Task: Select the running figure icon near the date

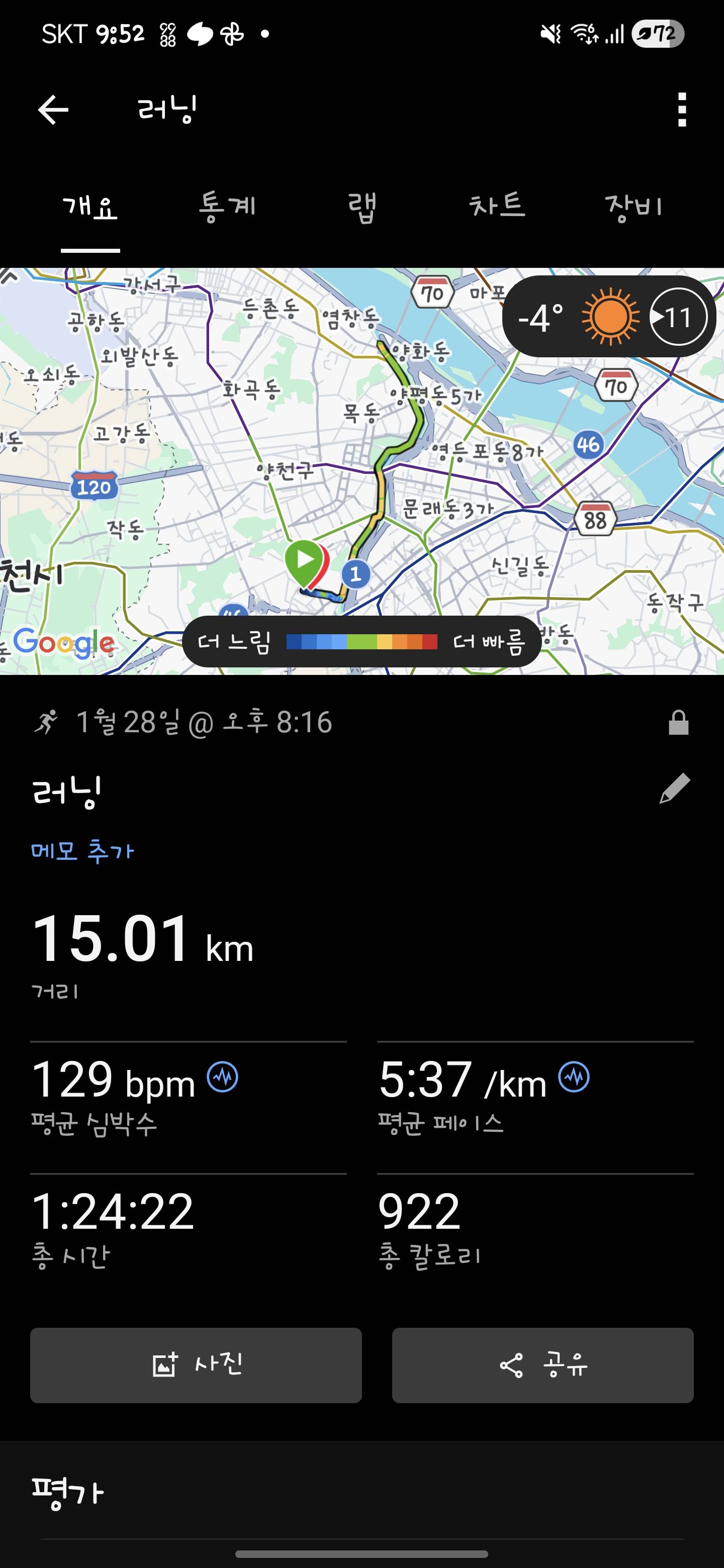Action: coord(47,724)
